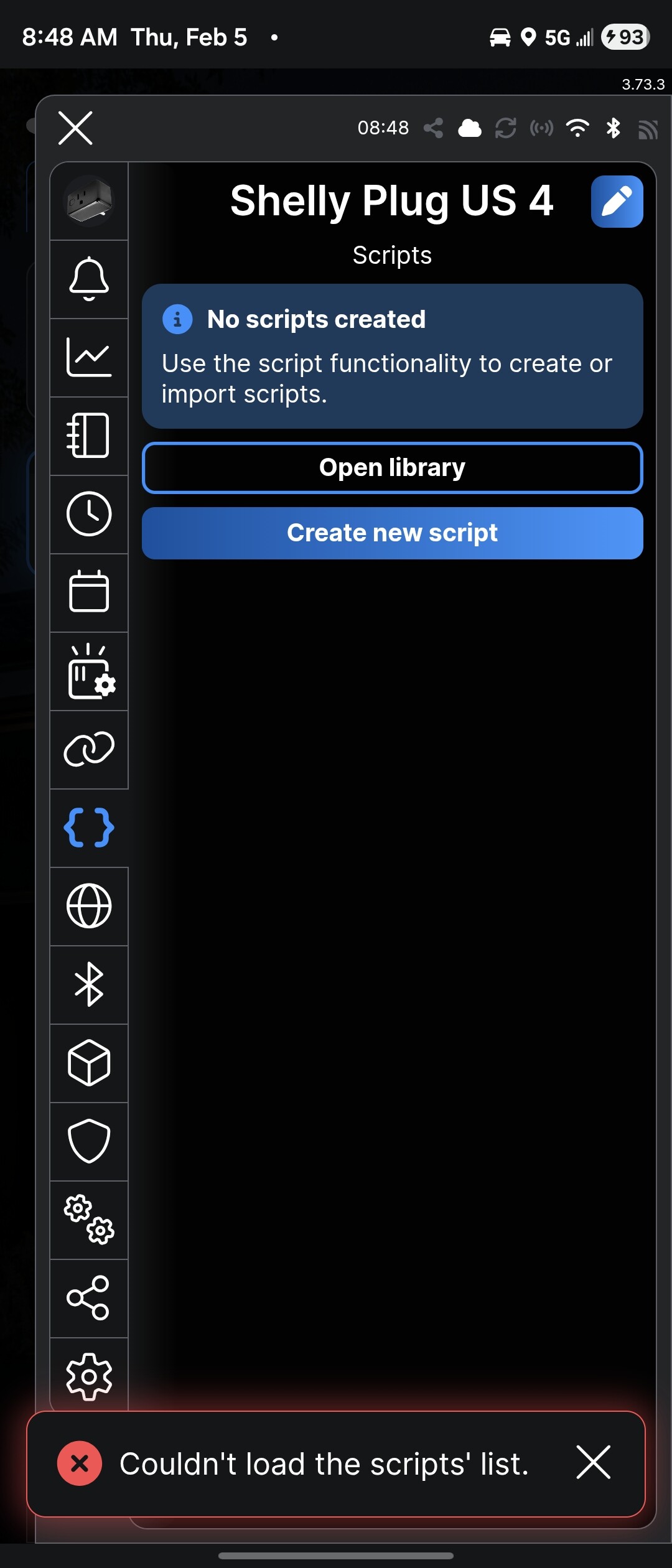Open the notifications bell tab

click(x=89, y=279)
